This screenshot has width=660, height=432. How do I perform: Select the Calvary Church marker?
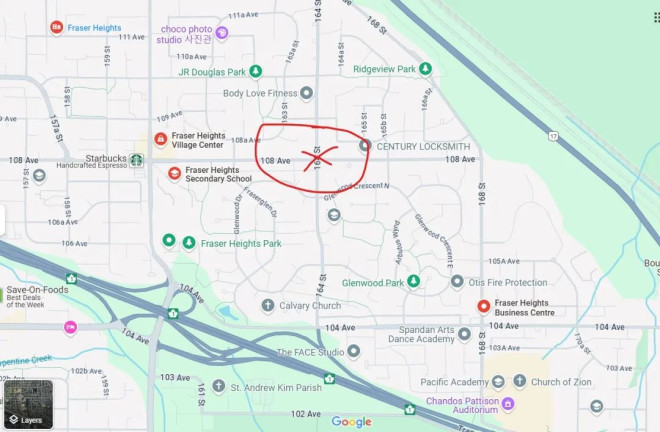coord(268,305)
